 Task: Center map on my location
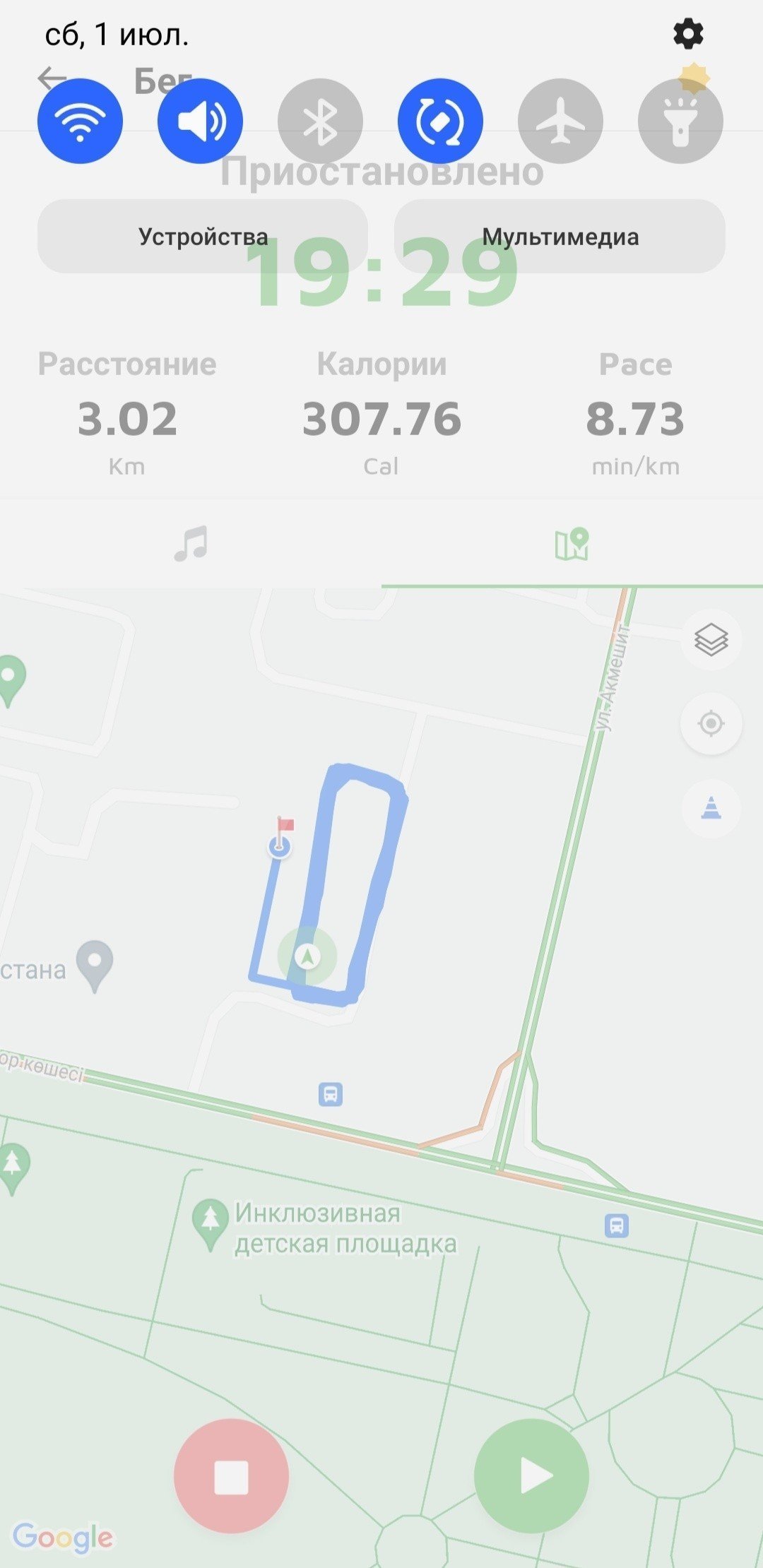(x=711, y=723)
